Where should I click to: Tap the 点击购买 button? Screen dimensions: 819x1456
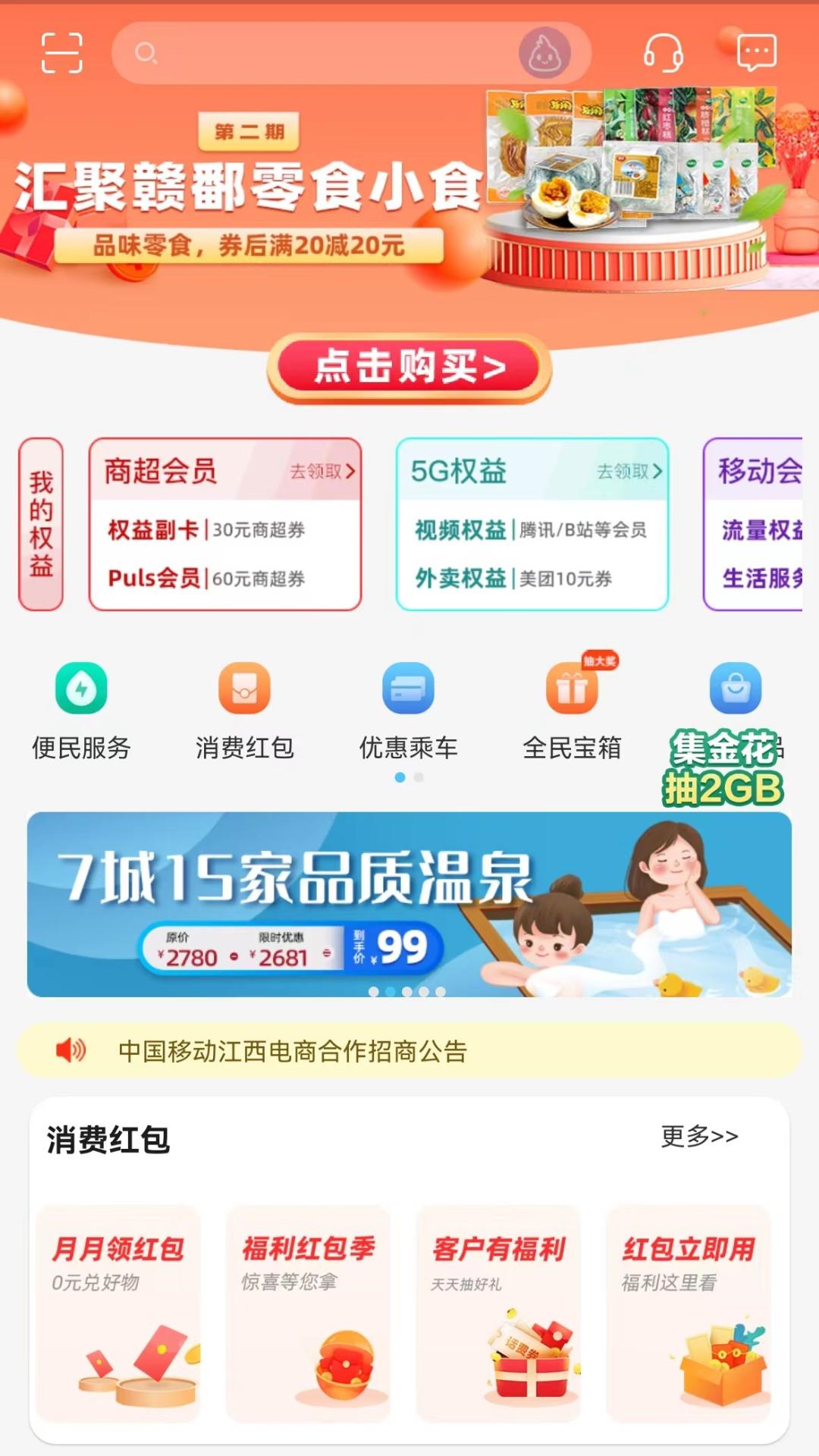409,368
